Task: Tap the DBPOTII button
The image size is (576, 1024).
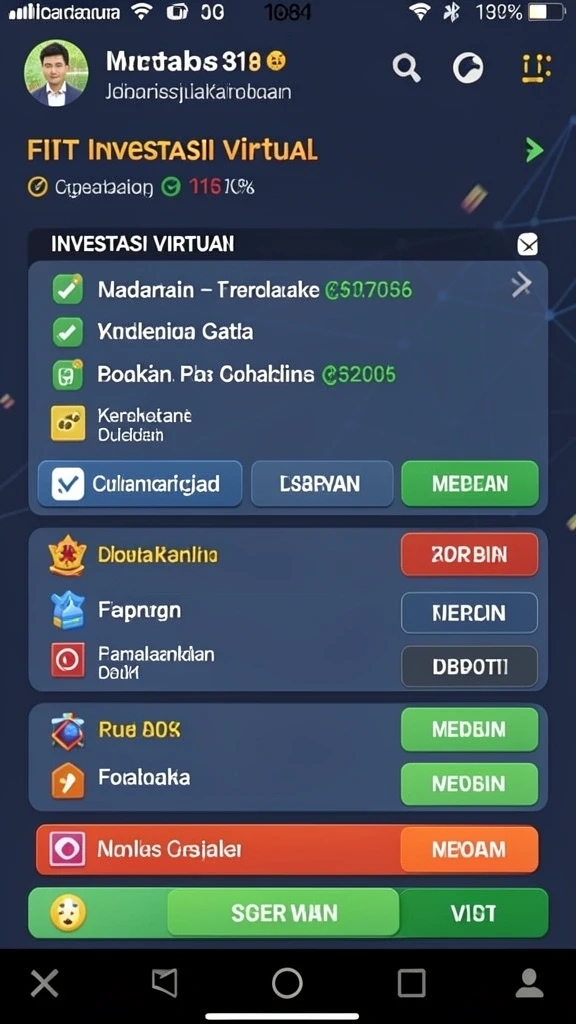Action: coord(470,667)
